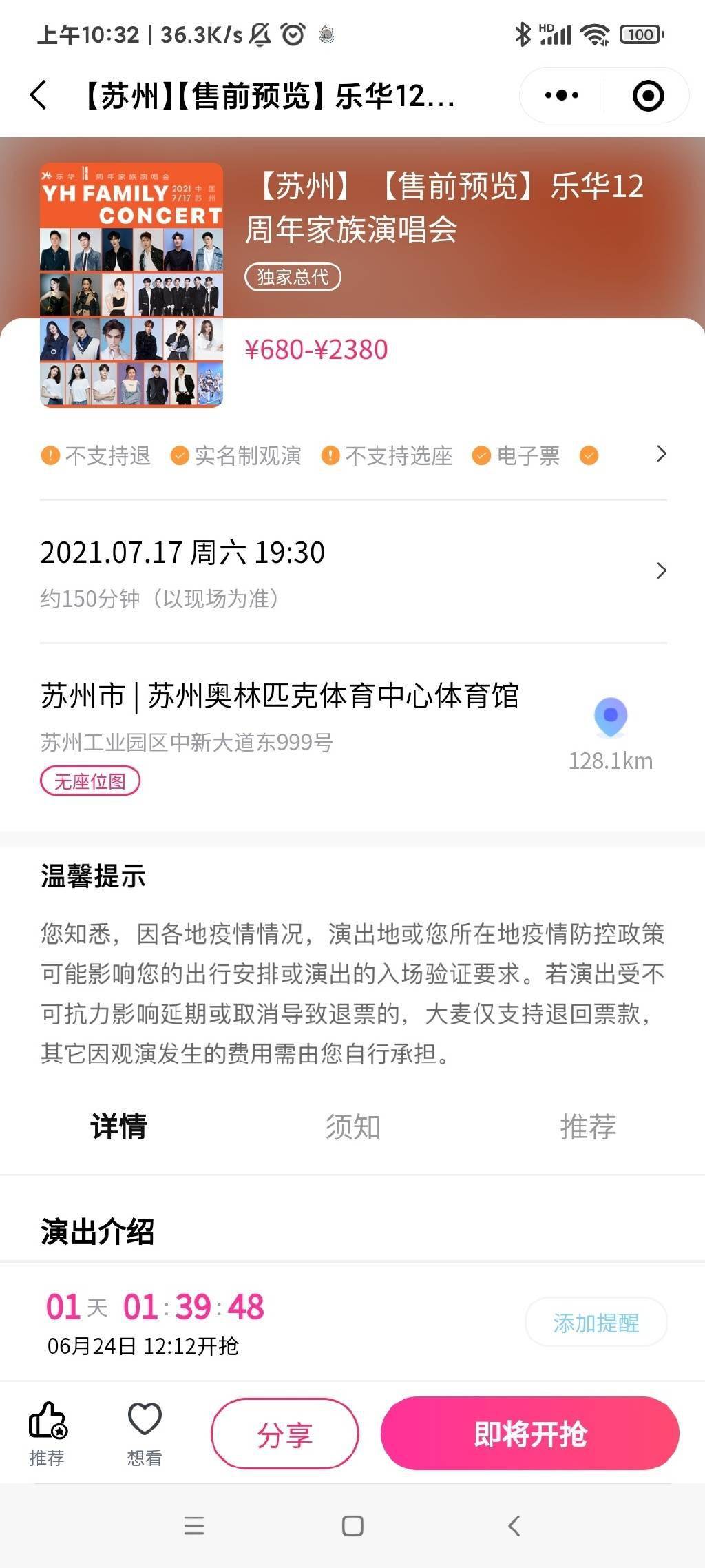The height and width of the screenshot is (1568, 705).
Task: Switch to the 推荐 tab
Action: (587, 1127)
